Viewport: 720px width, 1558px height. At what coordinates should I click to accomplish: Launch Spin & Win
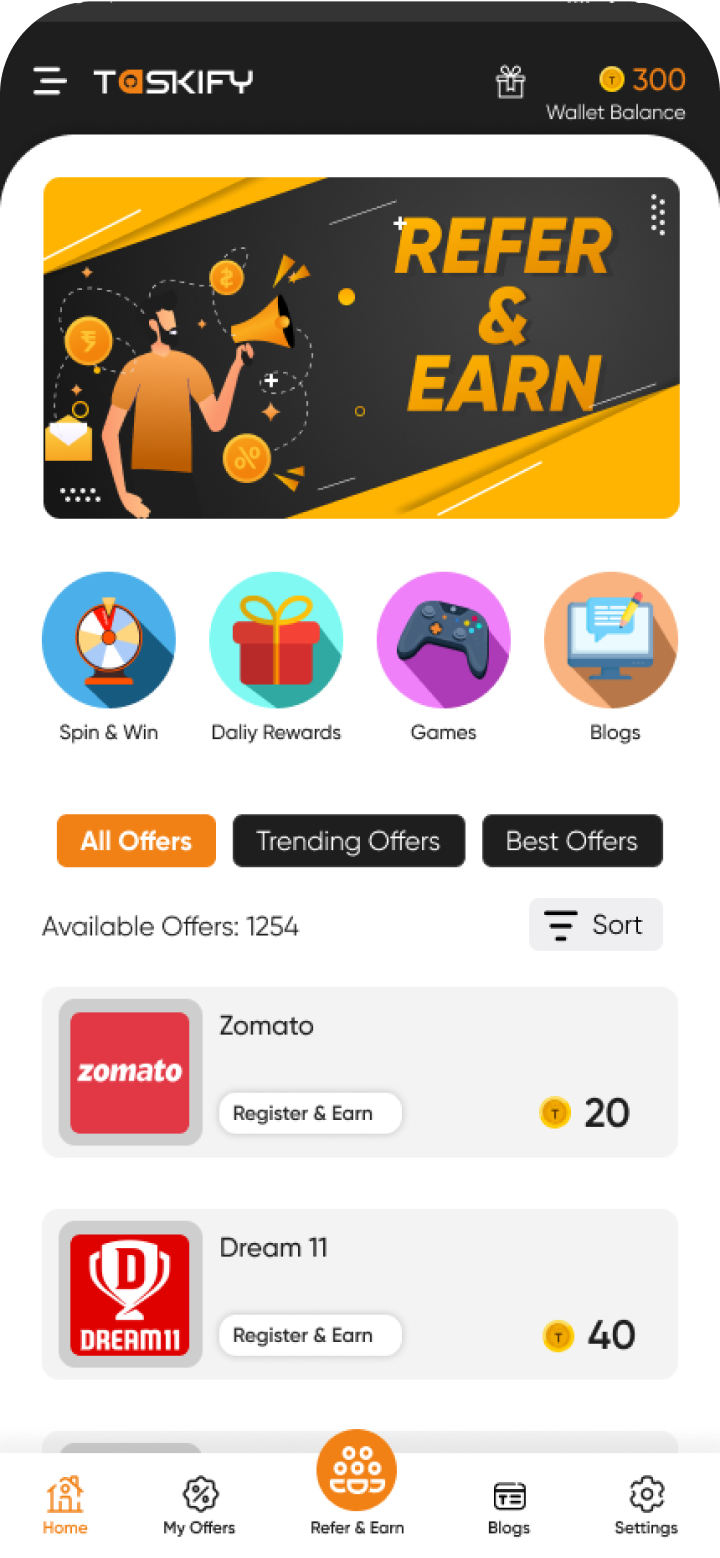tap(108, 640)
